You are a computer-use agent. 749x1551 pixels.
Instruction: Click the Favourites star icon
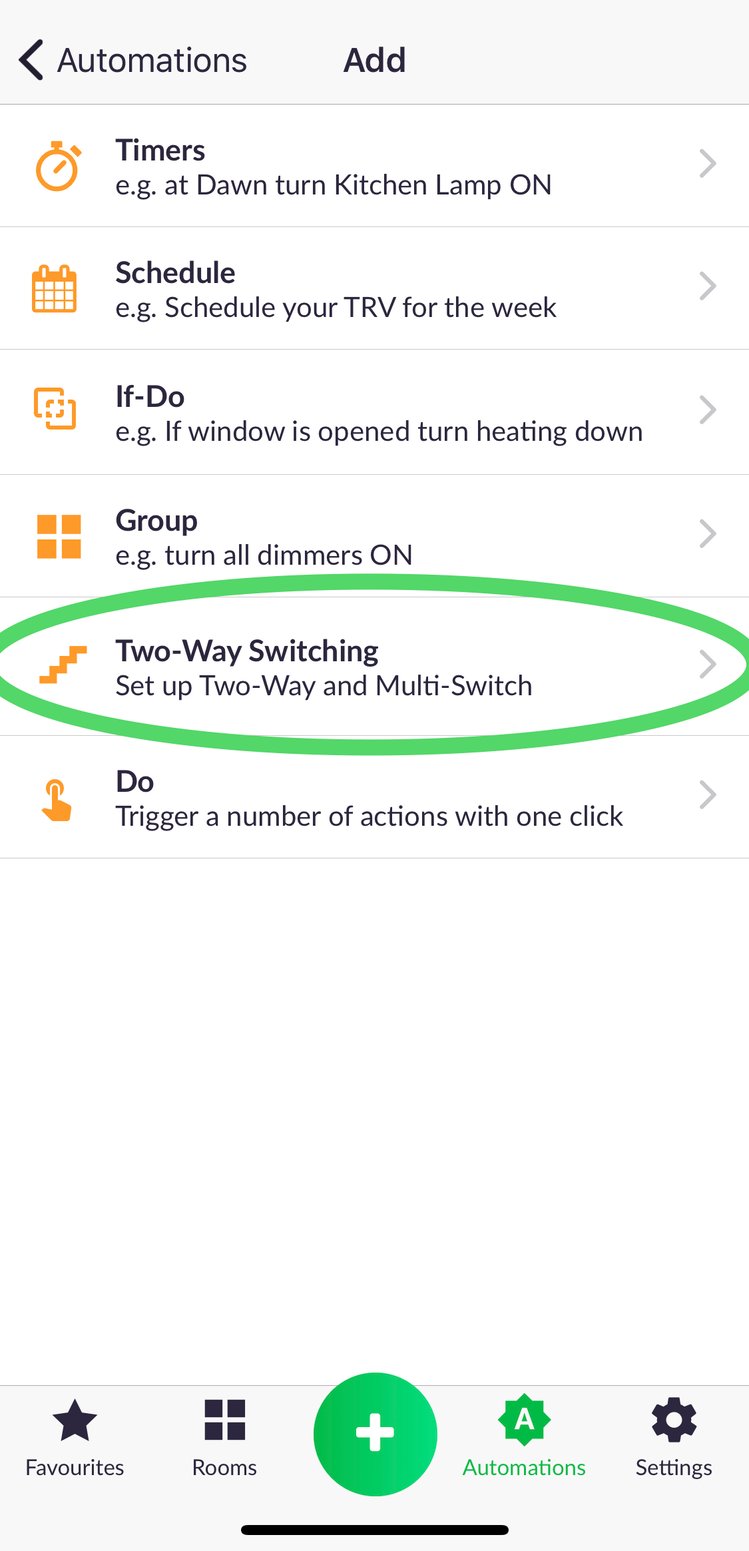click(73, 1420)
